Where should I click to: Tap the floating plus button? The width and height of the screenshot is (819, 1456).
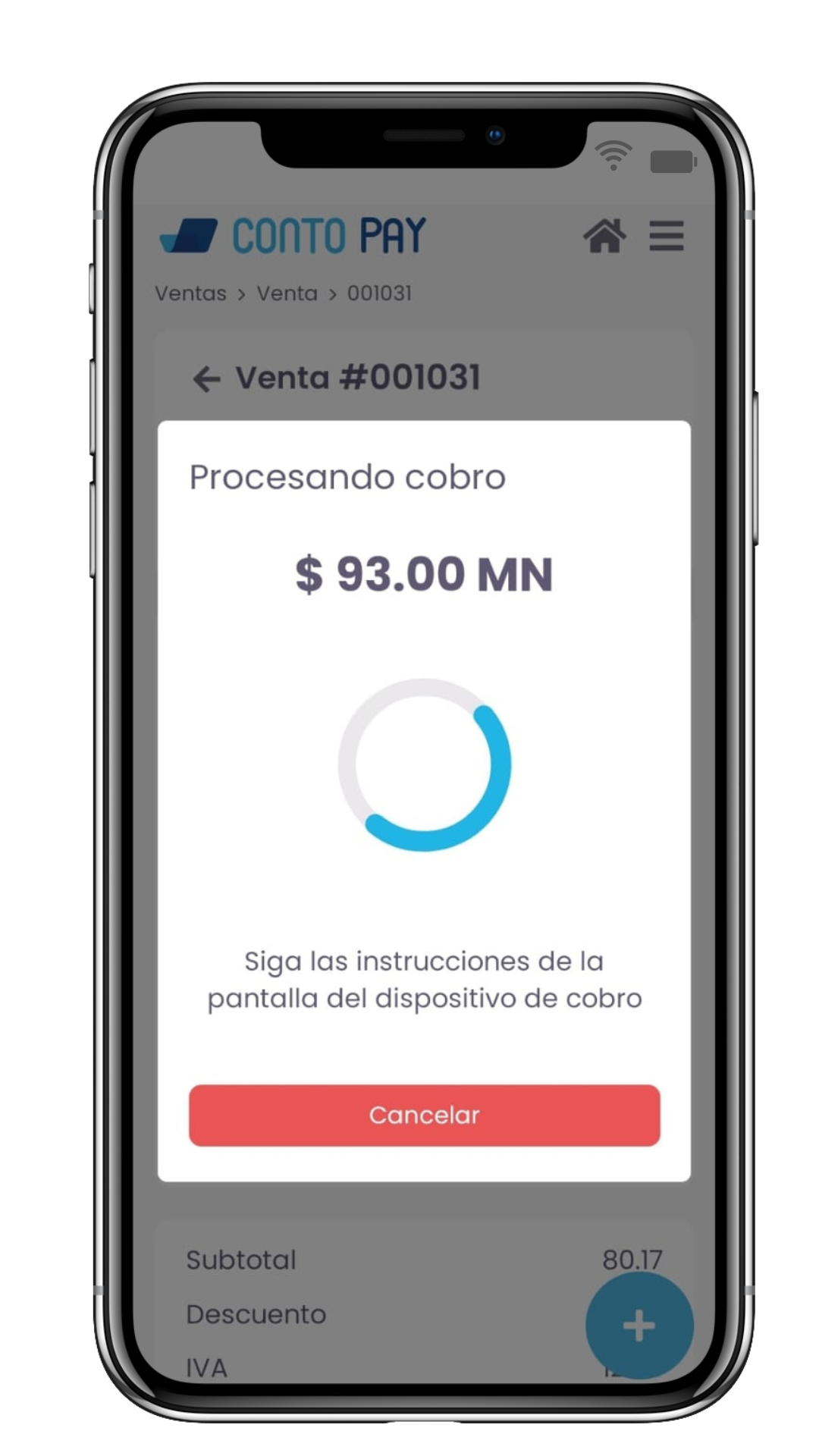coord(639,1326)
